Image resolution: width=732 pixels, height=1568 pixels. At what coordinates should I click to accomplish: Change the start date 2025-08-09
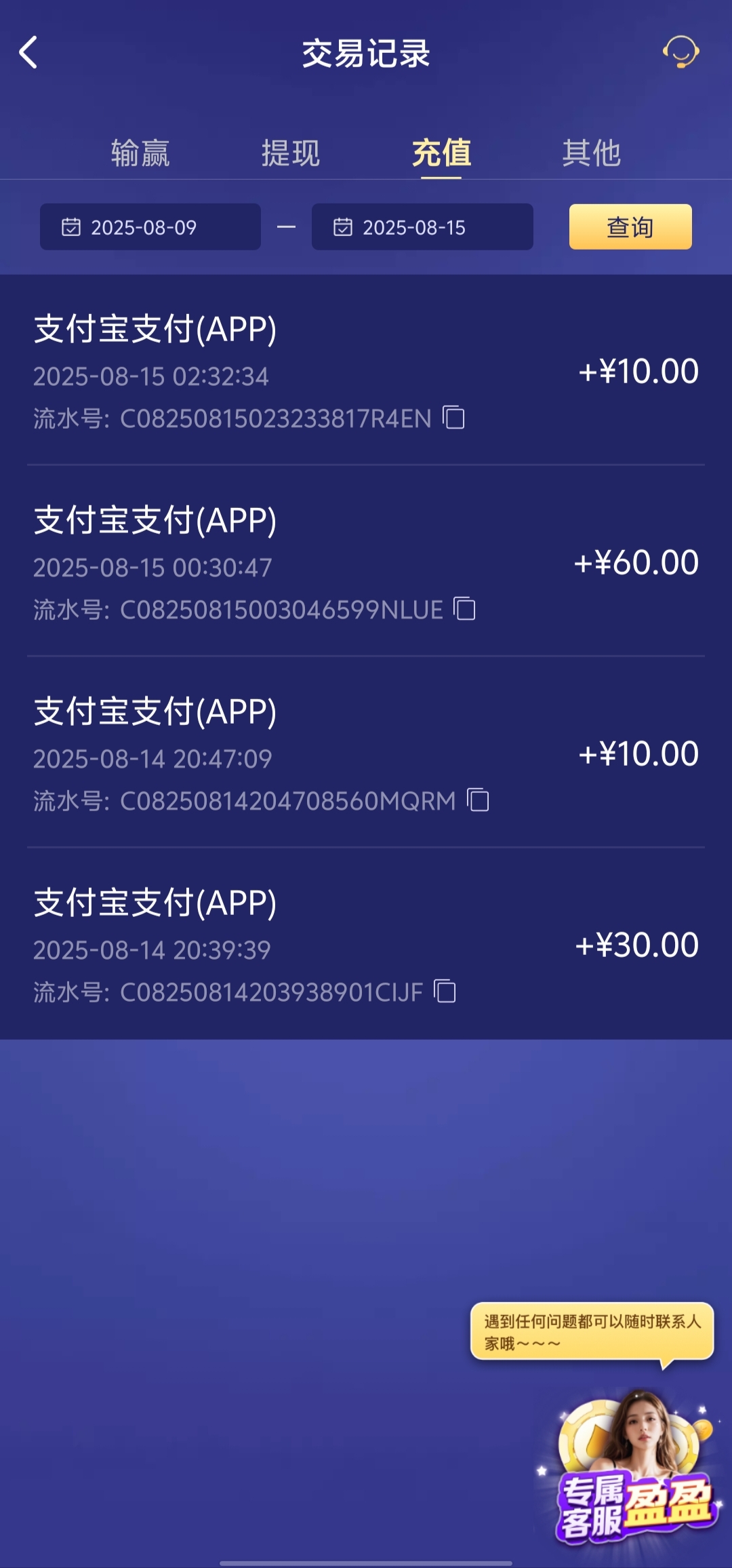click(150, 227)
